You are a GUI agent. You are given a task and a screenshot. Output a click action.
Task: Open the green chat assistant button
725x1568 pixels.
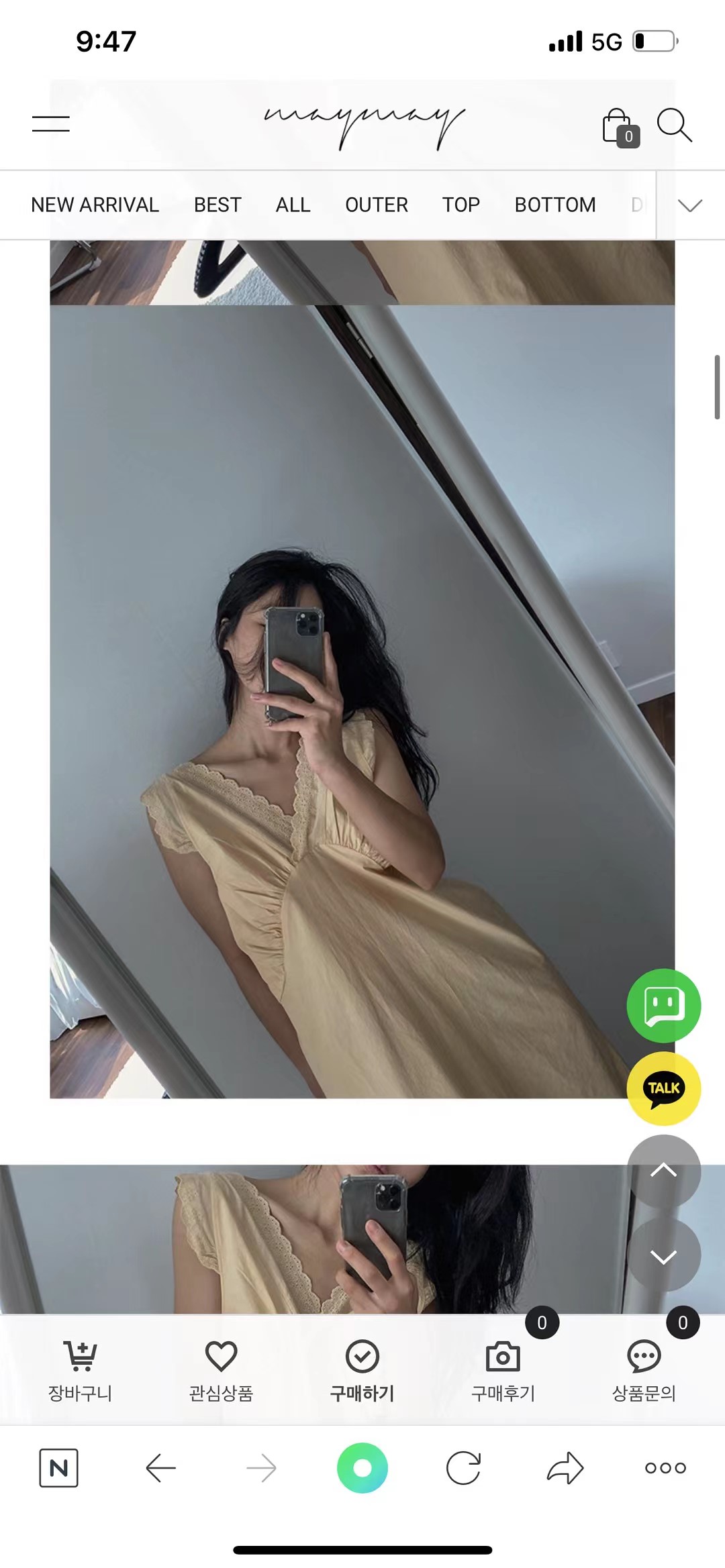click(663, 1005)
